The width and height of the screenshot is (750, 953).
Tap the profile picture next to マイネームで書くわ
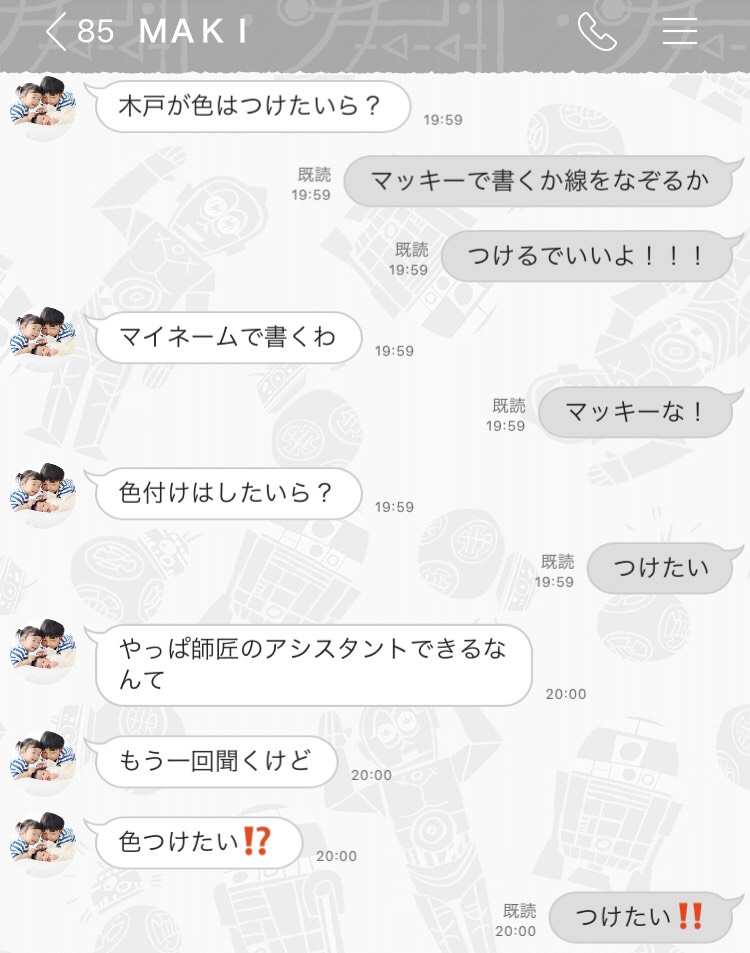coord(43,335)
